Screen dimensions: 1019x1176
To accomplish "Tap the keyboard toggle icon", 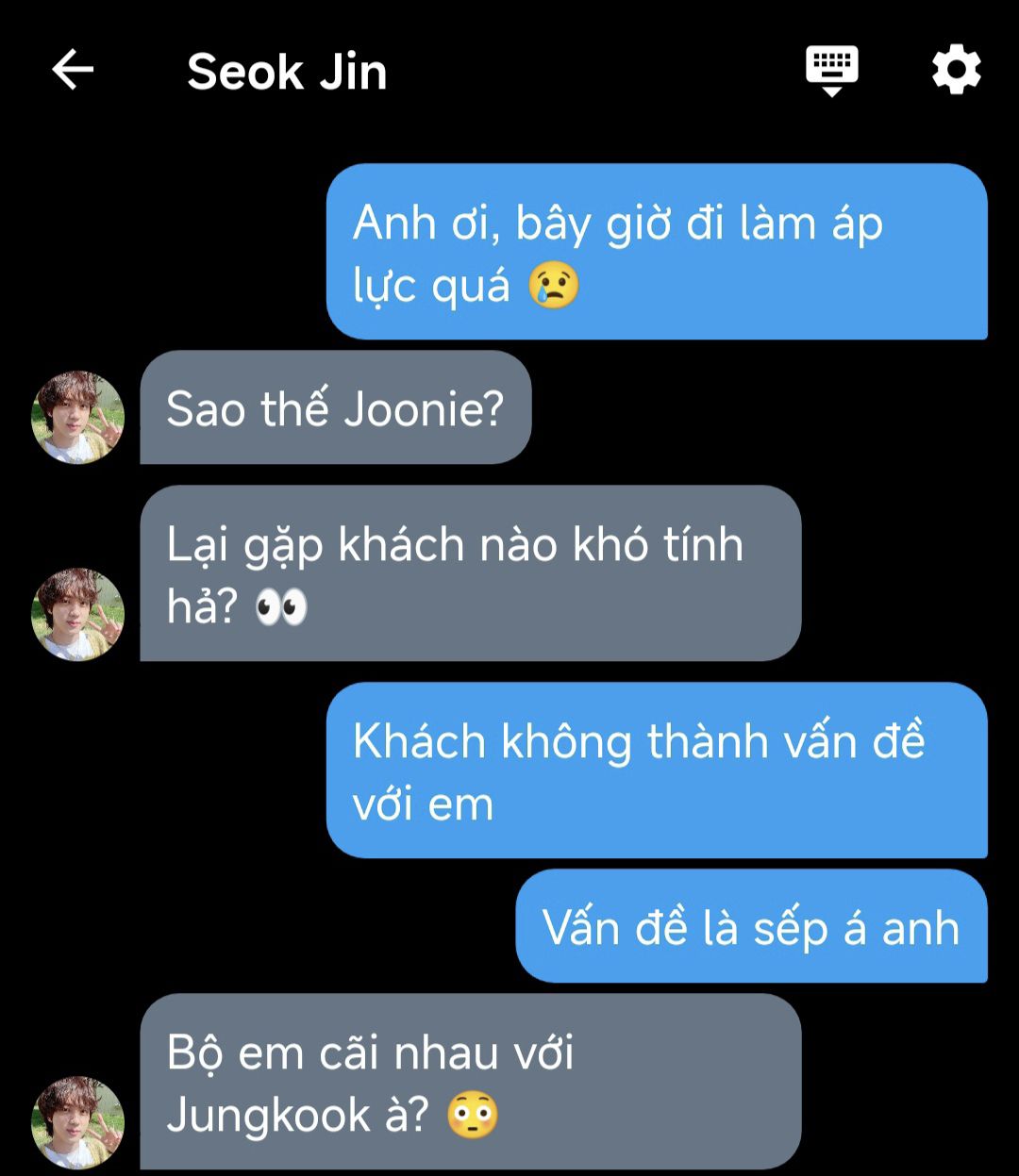I will coord(831,71).
